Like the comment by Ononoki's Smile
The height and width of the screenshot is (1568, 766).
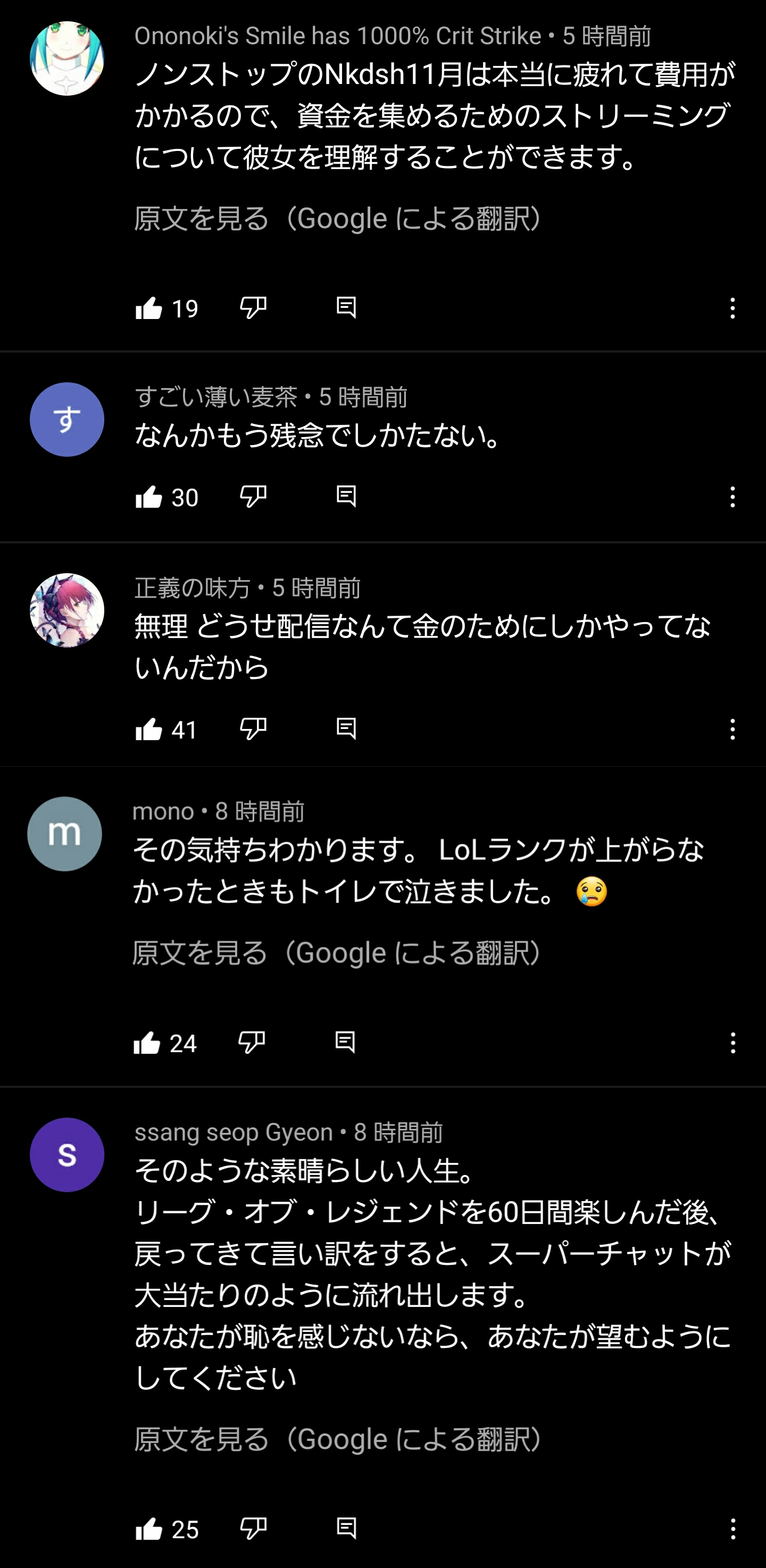(x=148, y=308)
